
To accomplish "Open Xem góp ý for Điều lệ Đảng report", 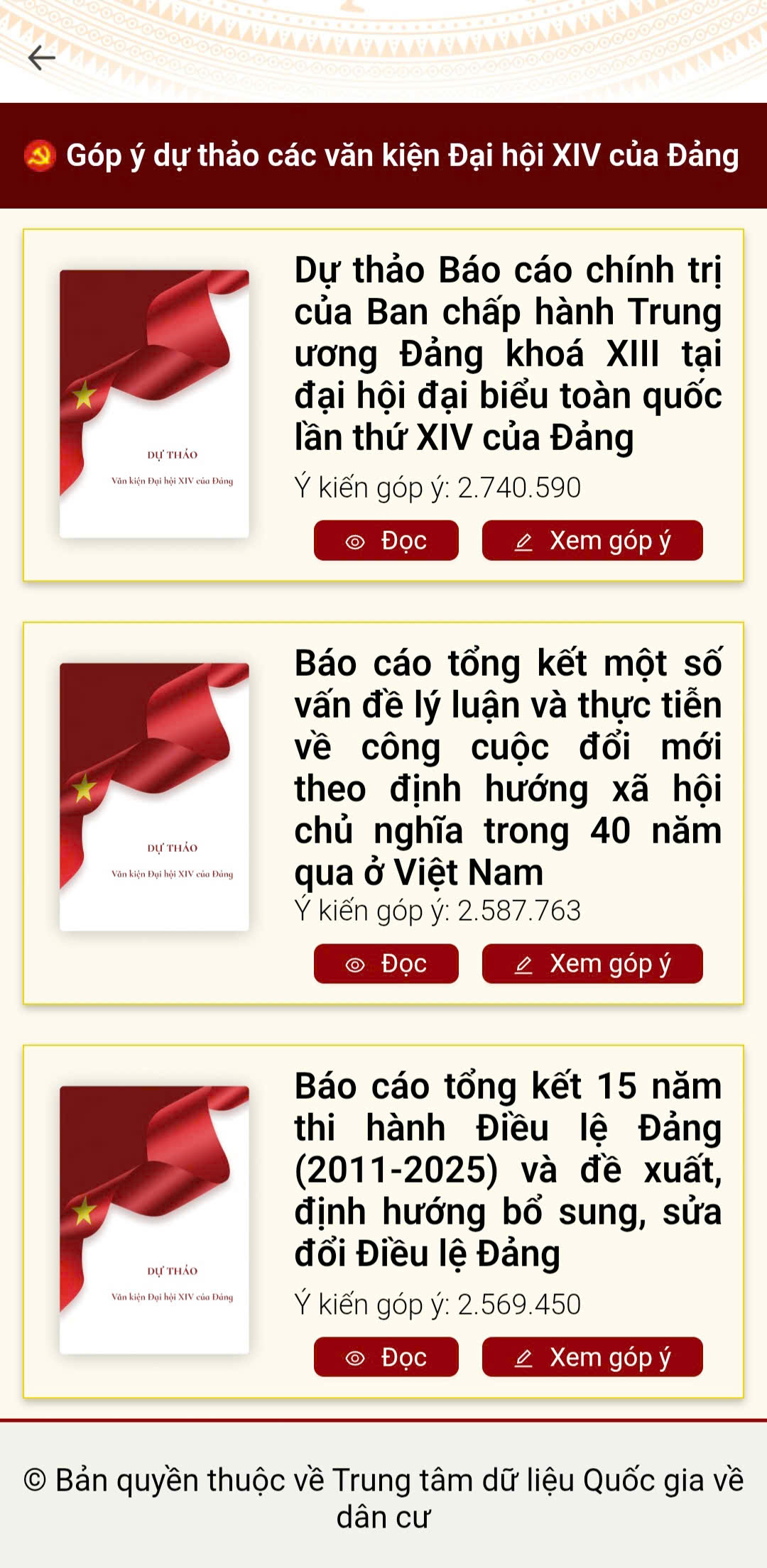I will (592, 1357).
